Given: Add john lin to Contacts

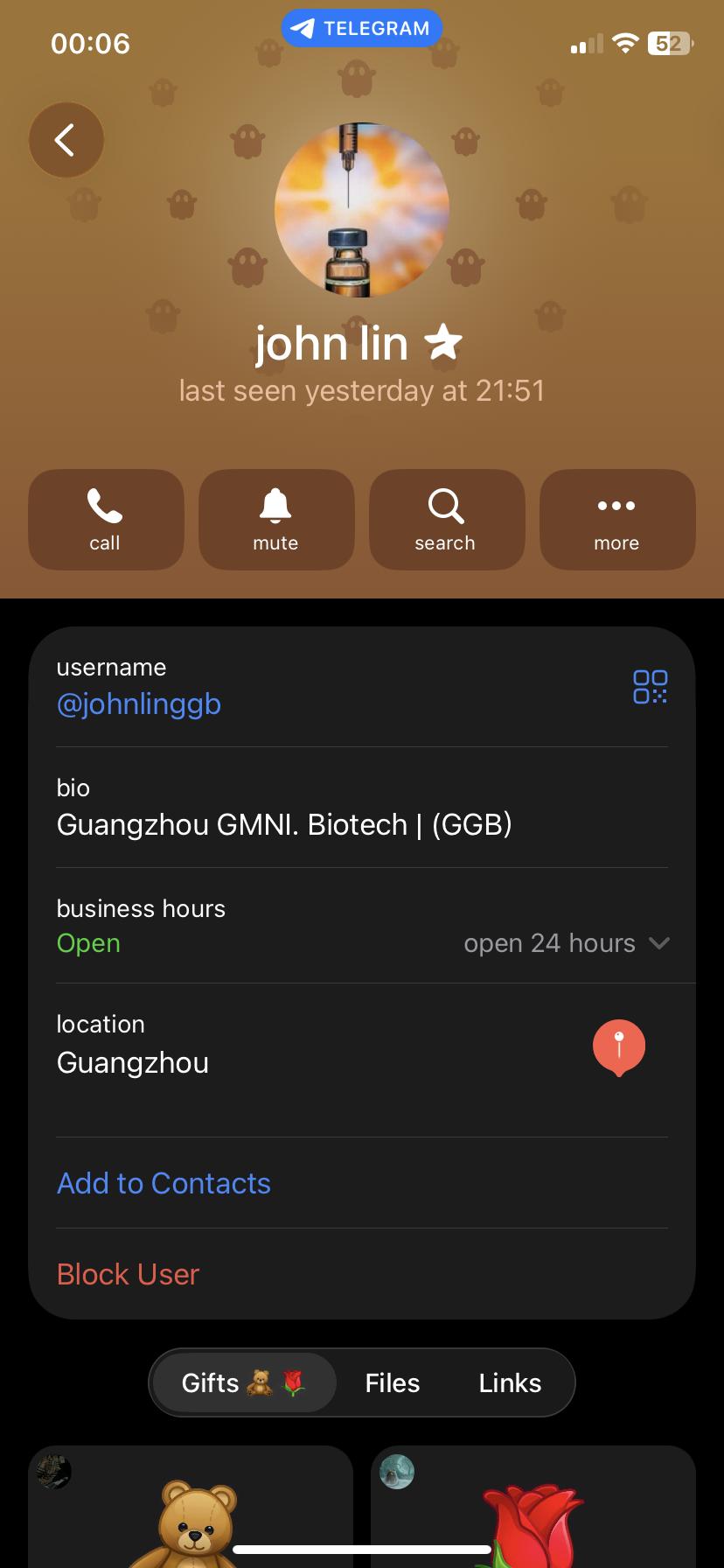Looking at the screenshot, I should click(x=164, y=1183).
